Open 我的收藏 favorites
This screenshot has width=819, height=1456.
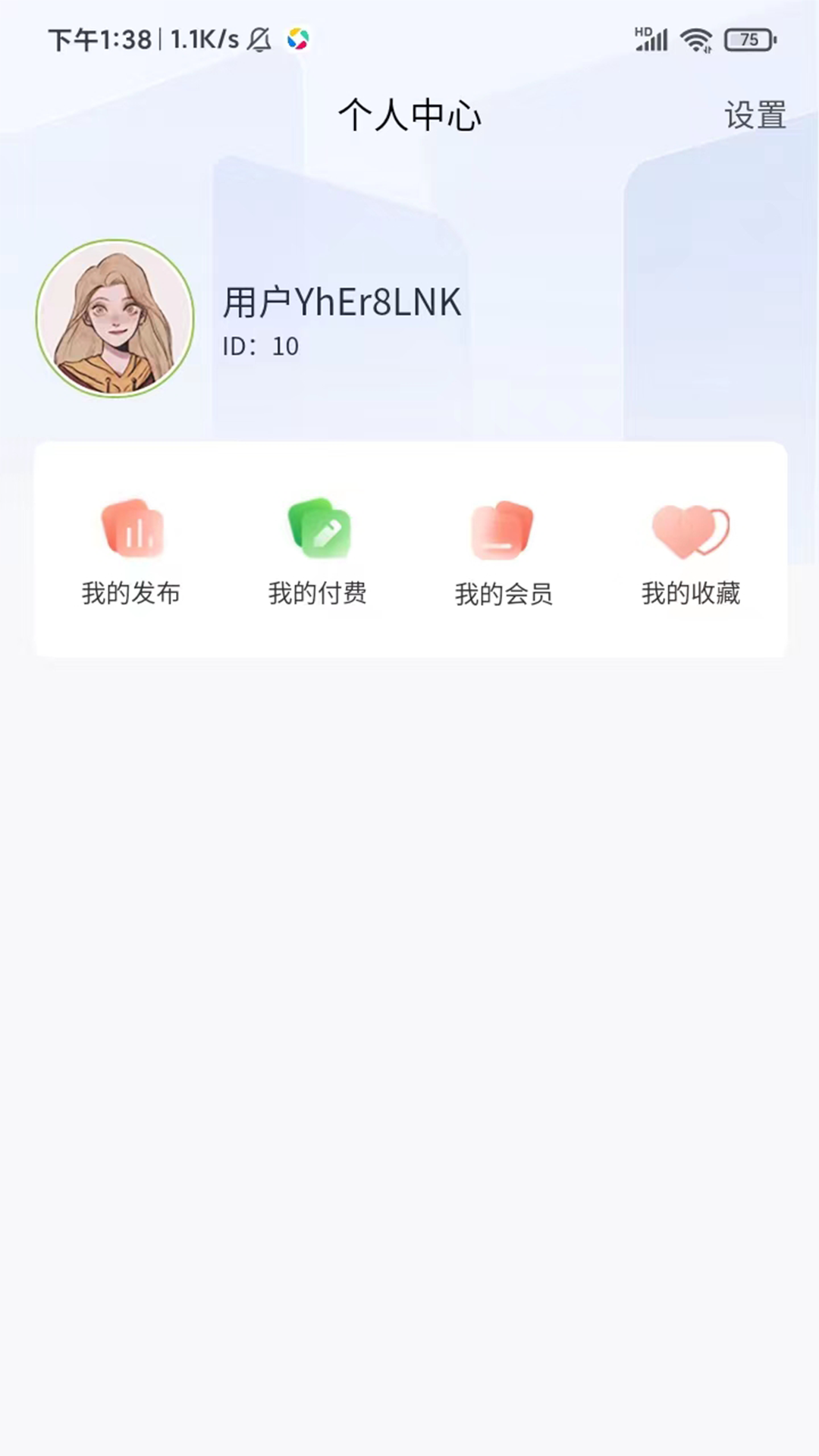(x=690, y=551)
